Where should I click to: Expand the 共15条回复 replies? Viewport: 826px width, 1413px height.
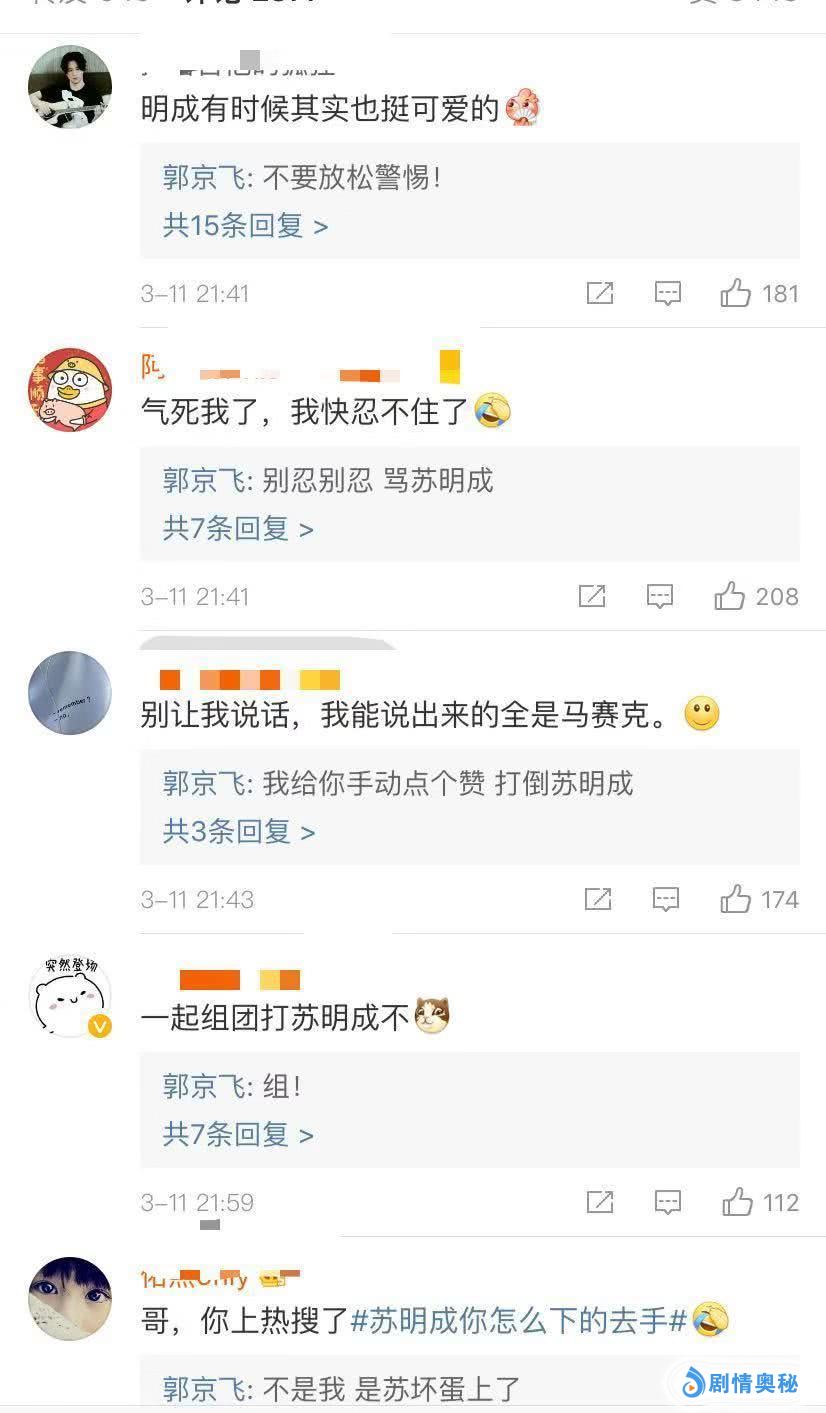point(245,226)
